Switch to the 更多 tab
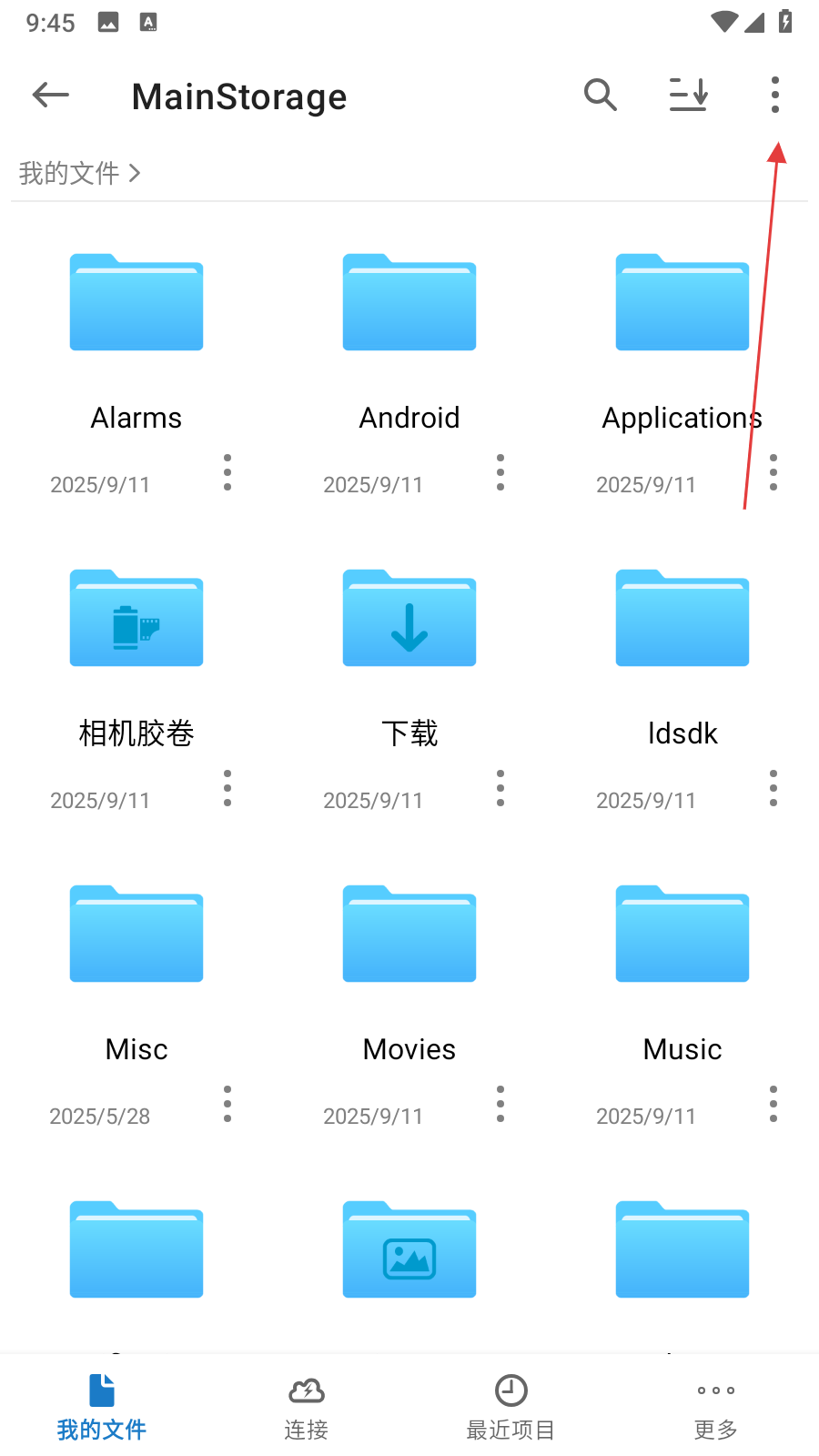Viewport: 819px width, 1456px height. tap(716, 1407)
